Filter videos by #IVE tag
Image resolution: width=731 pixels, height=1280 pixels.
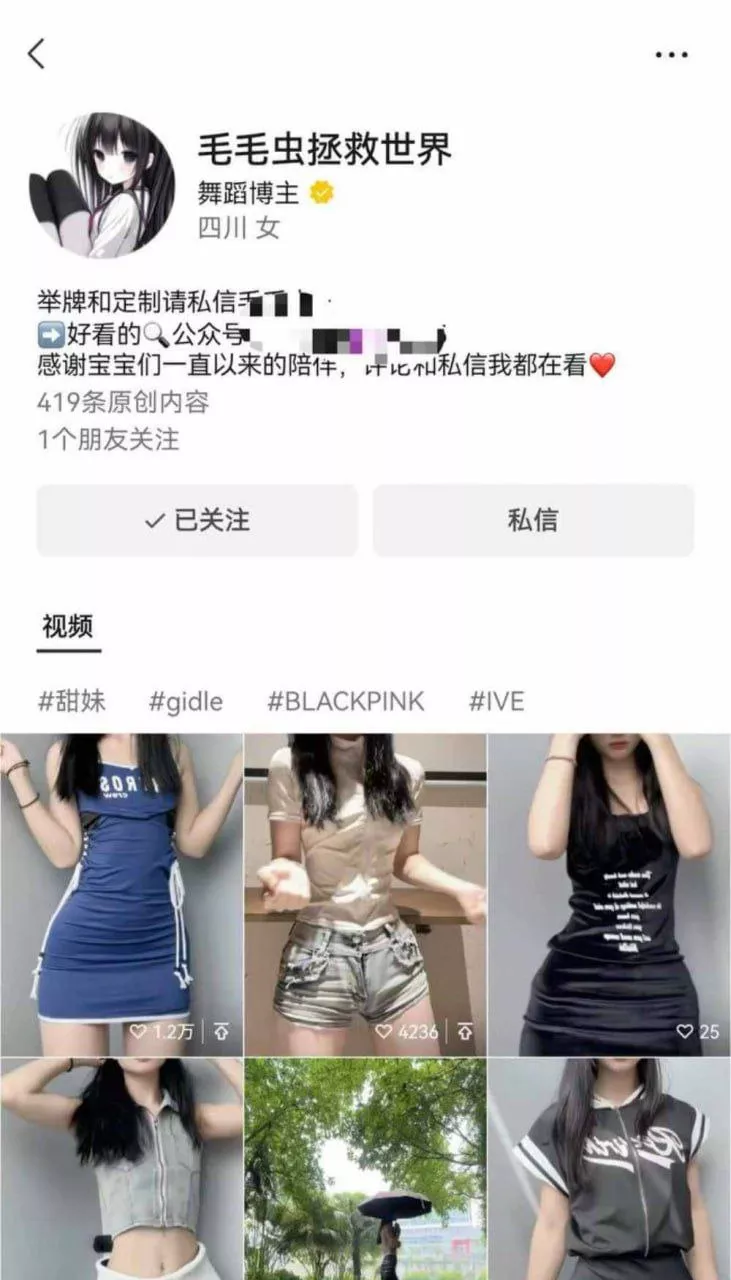[x=496, y=701]
